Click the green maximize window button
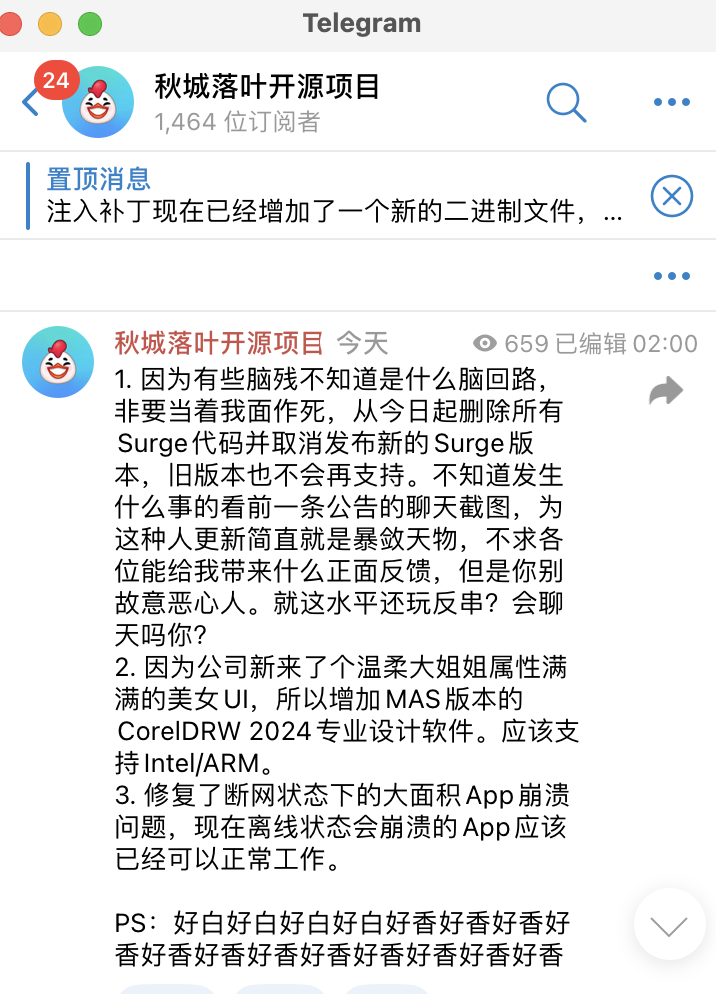The height and width of the screenshot is (994, 716). coord(89,24)
